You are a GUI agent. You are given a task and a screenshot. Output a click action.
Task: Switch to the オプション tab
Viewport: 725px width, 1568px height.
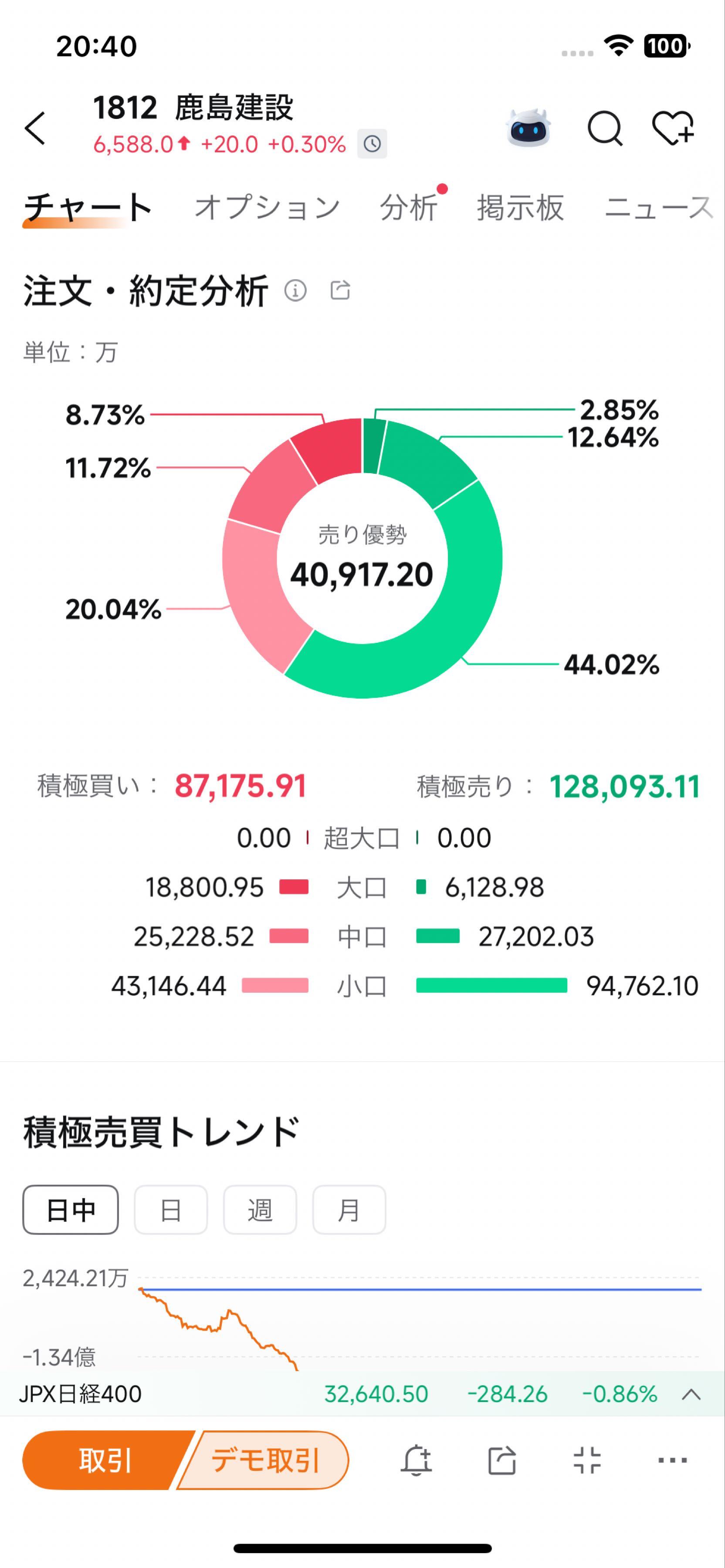point(267,207)
